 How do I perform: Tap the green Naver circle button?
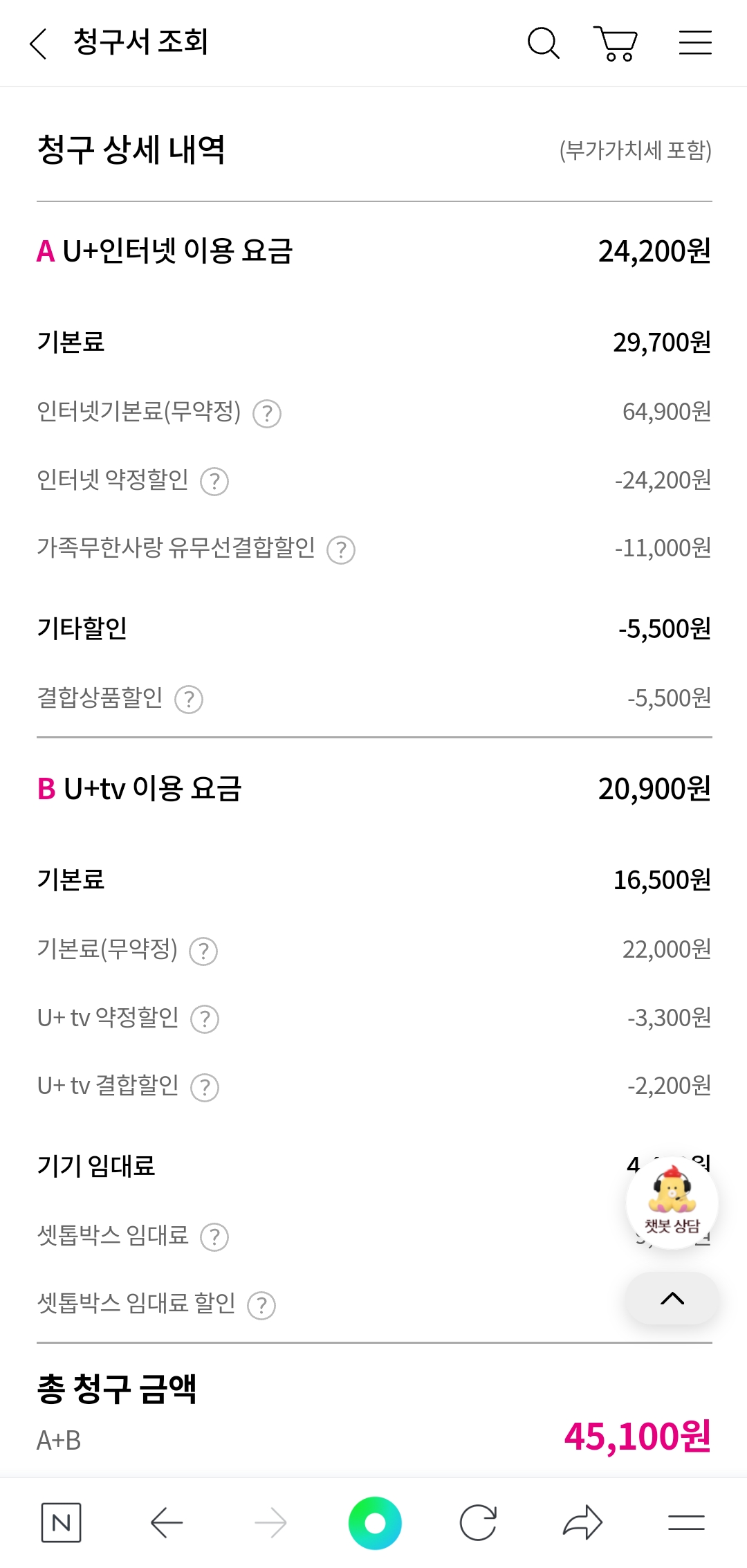point(375,1523)
